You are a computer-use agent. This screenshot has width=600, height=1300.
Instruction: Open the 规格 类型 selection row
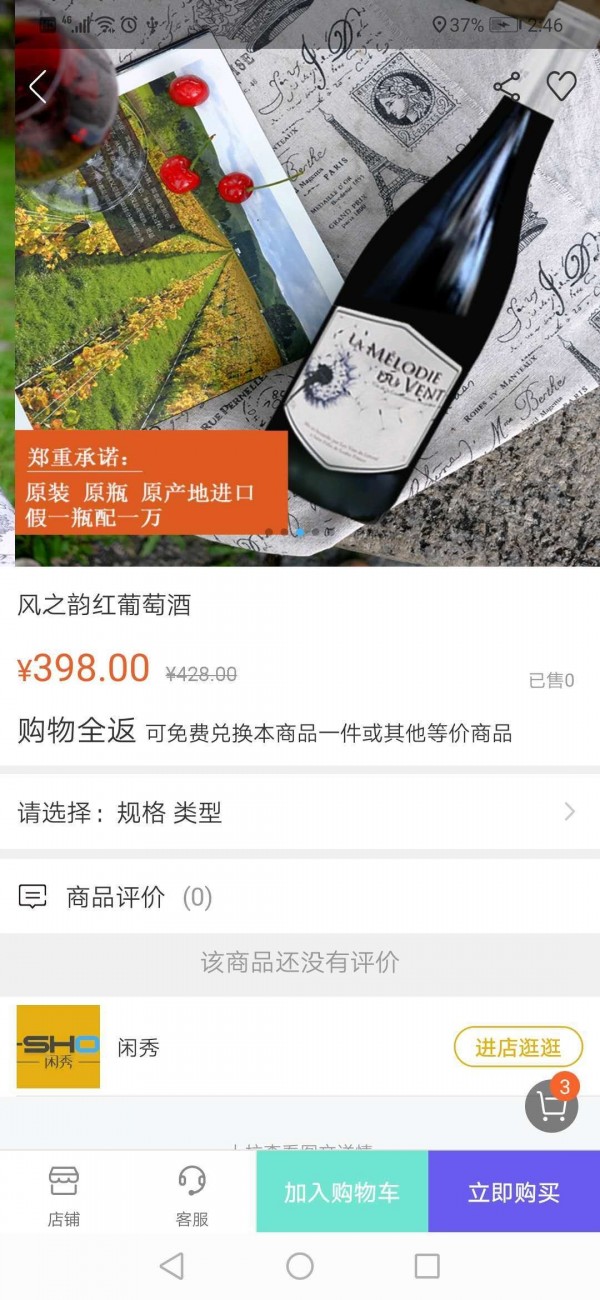point(300,812)
